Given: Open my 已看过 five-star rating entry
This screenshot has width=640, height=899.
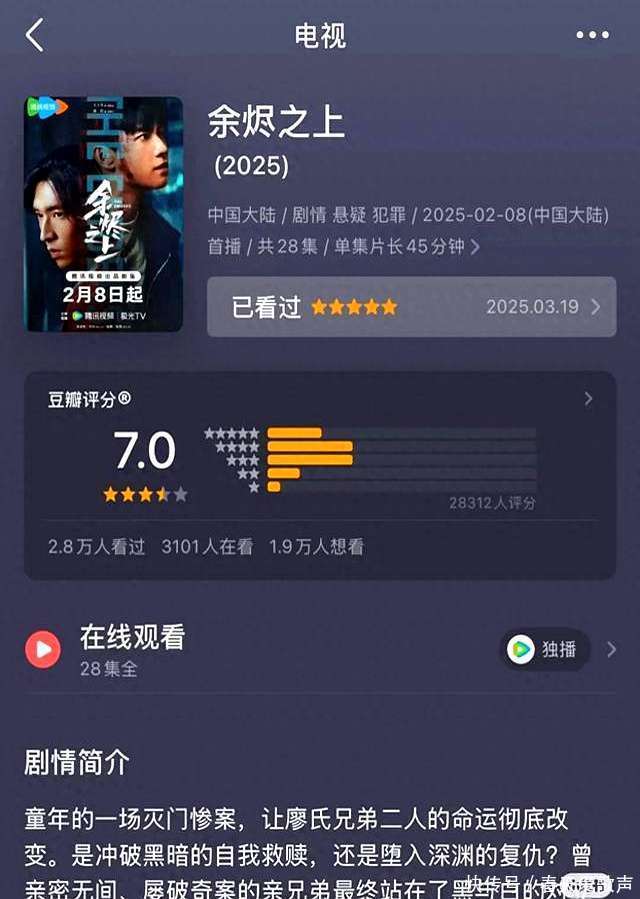Looking at the screenshot, I should [411, 307].
